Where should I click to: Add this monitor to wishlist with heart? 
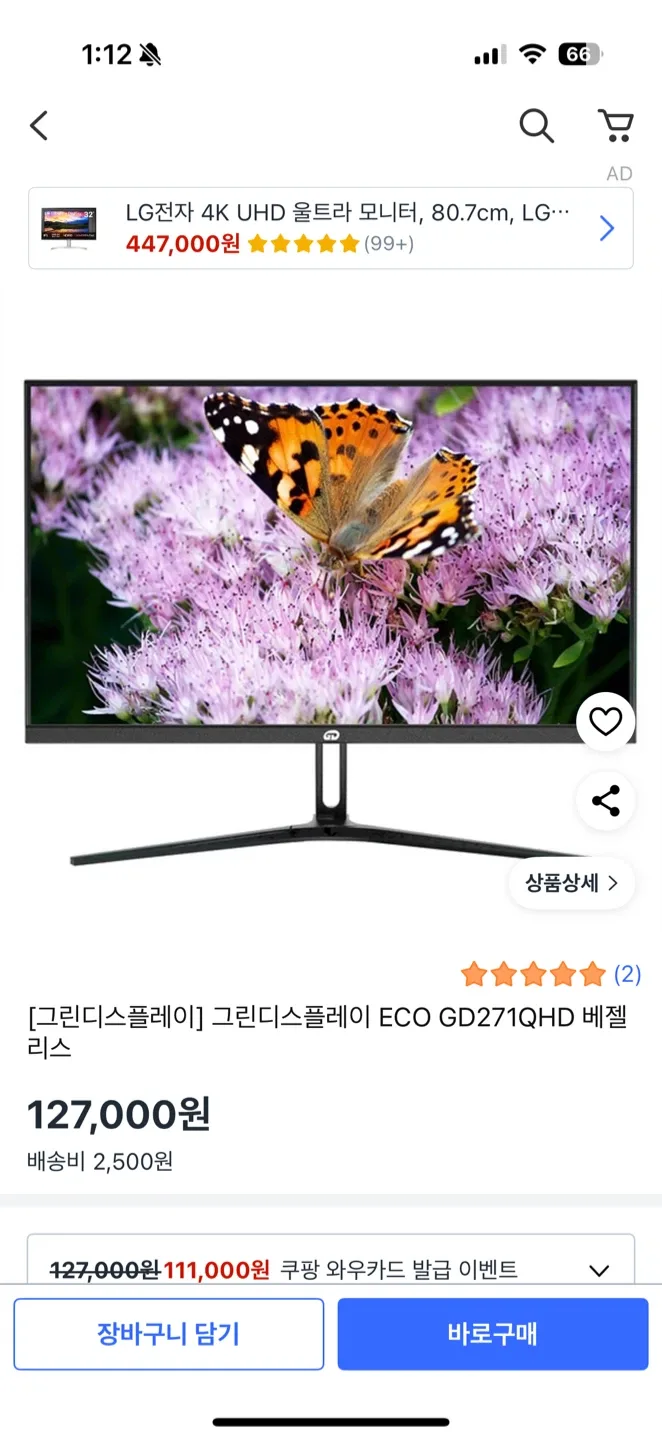tap(605, 721)
